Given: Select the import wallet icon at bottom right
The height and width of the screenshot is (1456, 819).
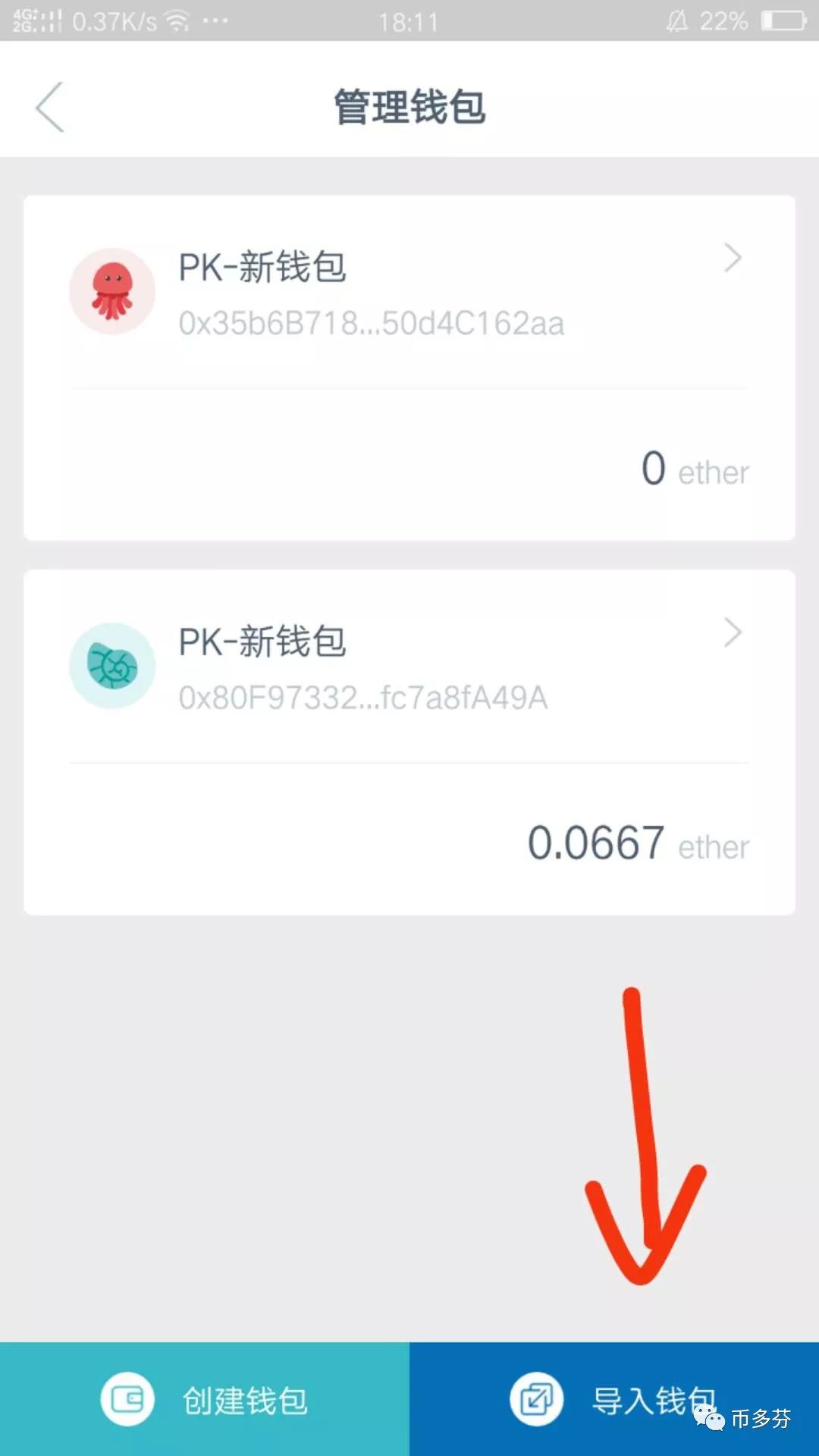Looking at the screenshot, I should click(x=535, y=1398).
